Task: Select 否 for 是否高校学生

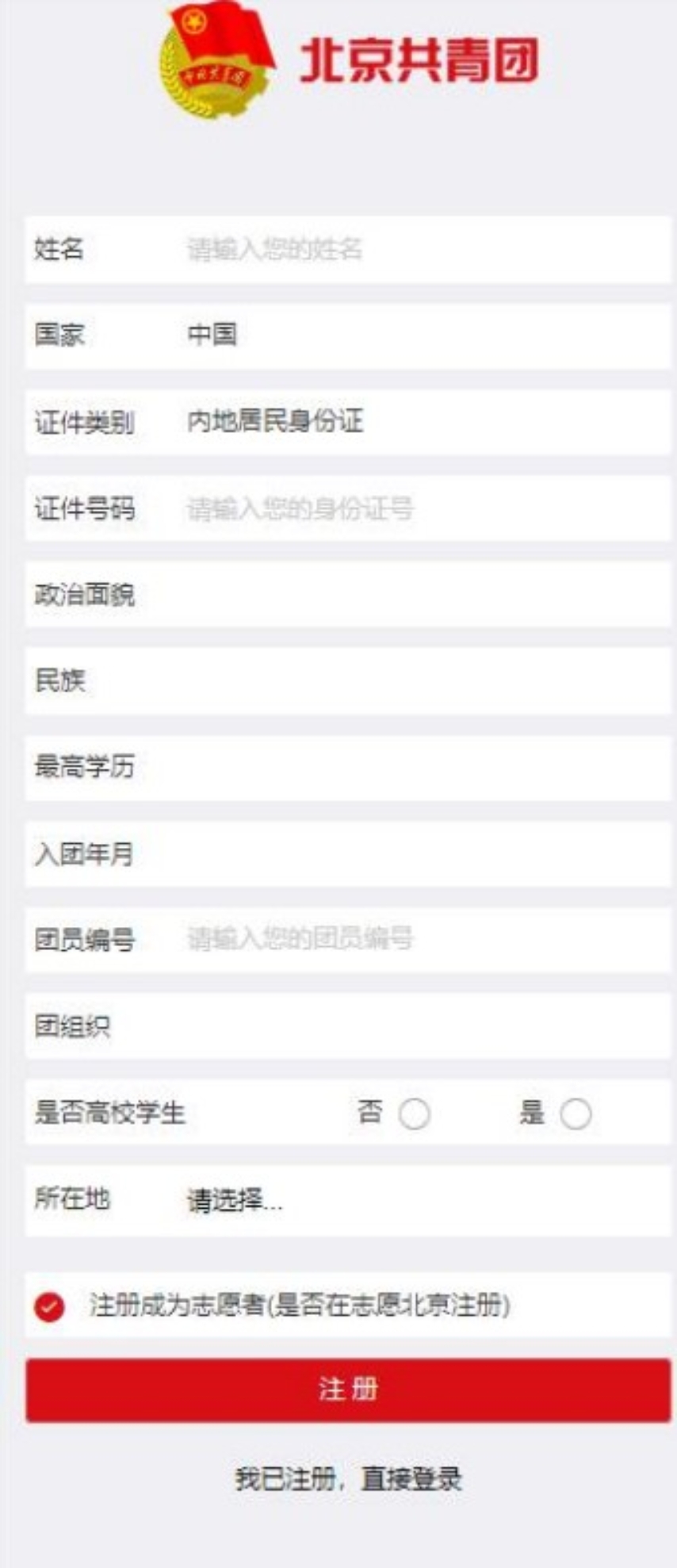Action: [414, 1114]
